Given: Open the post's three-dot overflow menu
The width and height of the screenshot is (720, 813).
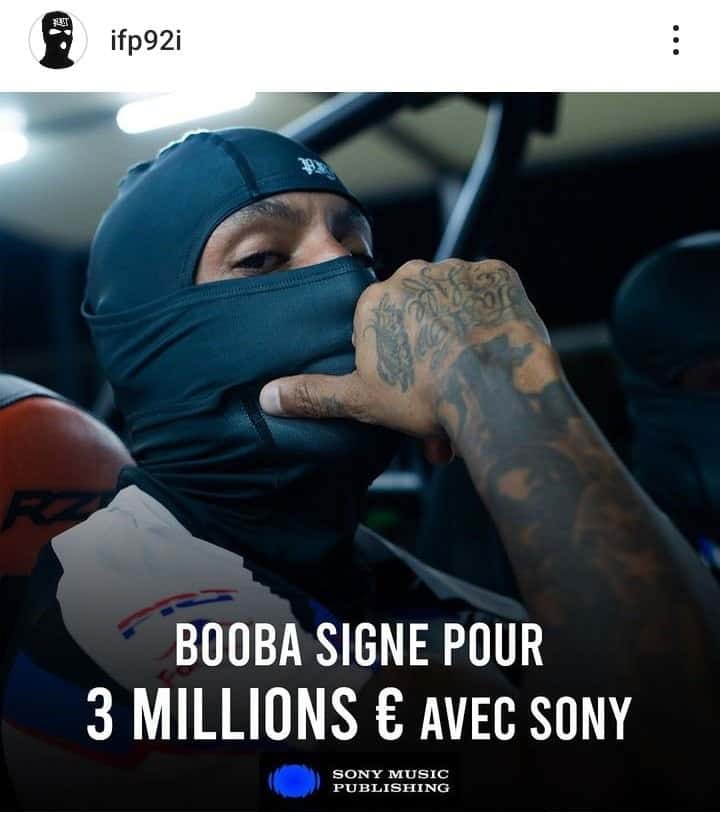Looking at the screenshot, I should click(x=676, y=40).
